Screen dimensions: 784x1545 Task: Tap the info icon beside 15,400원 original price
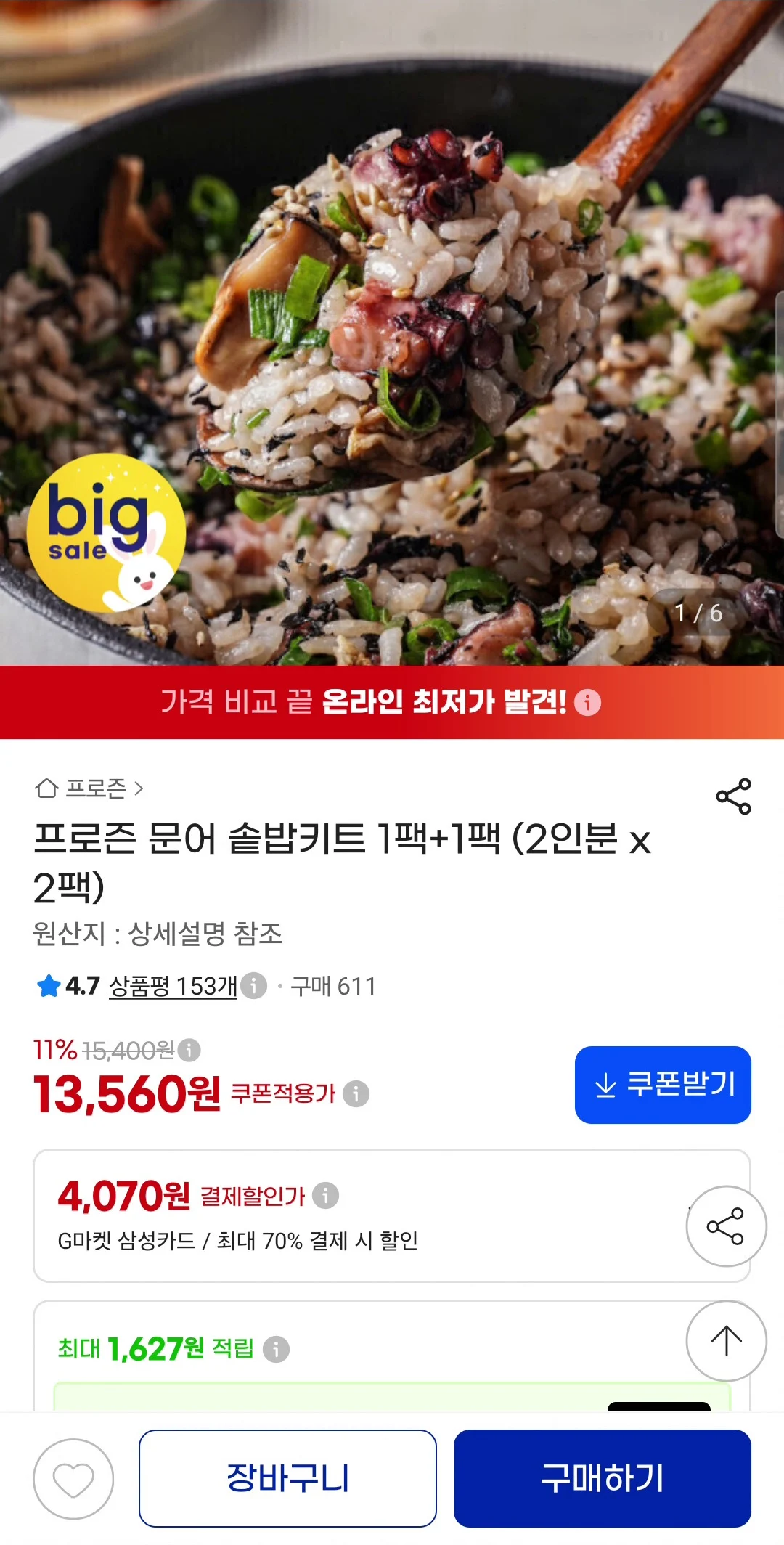coord(189,1050)
